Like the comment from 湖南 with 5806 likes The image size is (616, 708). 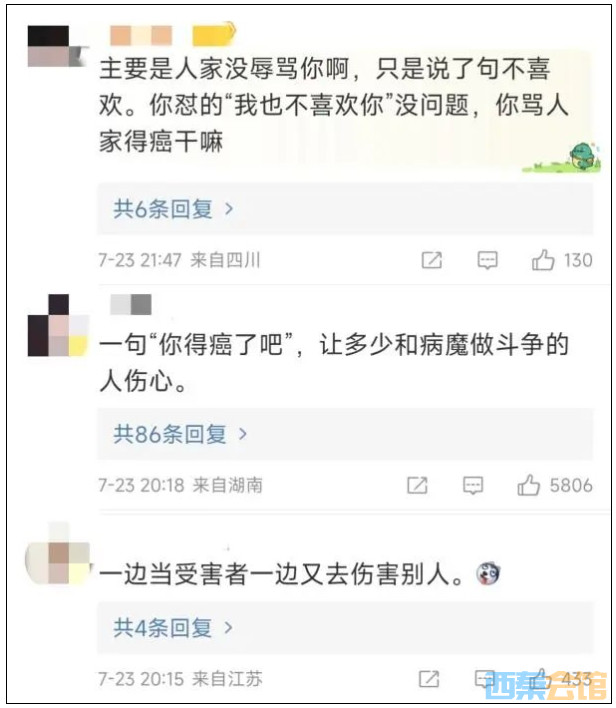(x=529, y=485)
